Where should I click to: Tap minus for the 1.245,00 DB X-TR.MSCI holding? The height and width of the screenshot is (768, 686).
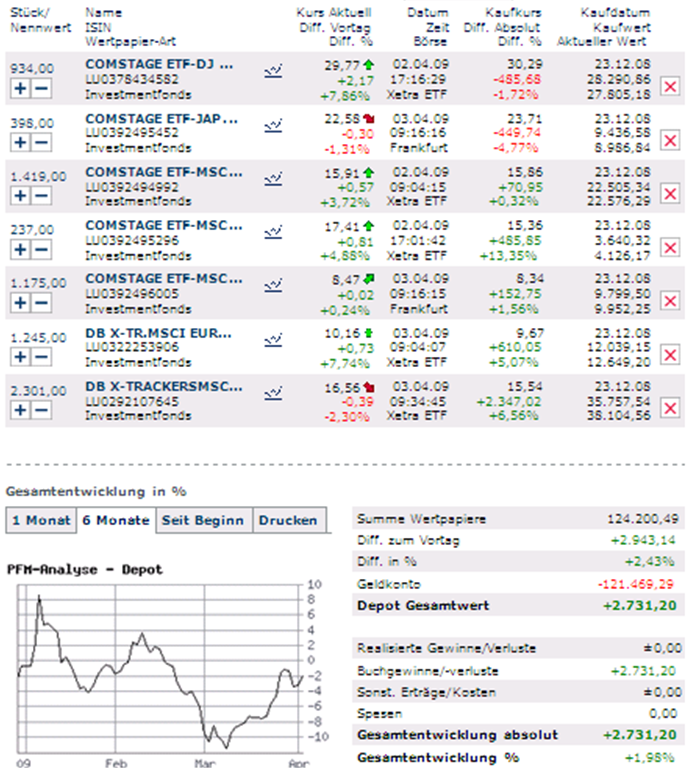pyautogui.click(x=41, y=356)
